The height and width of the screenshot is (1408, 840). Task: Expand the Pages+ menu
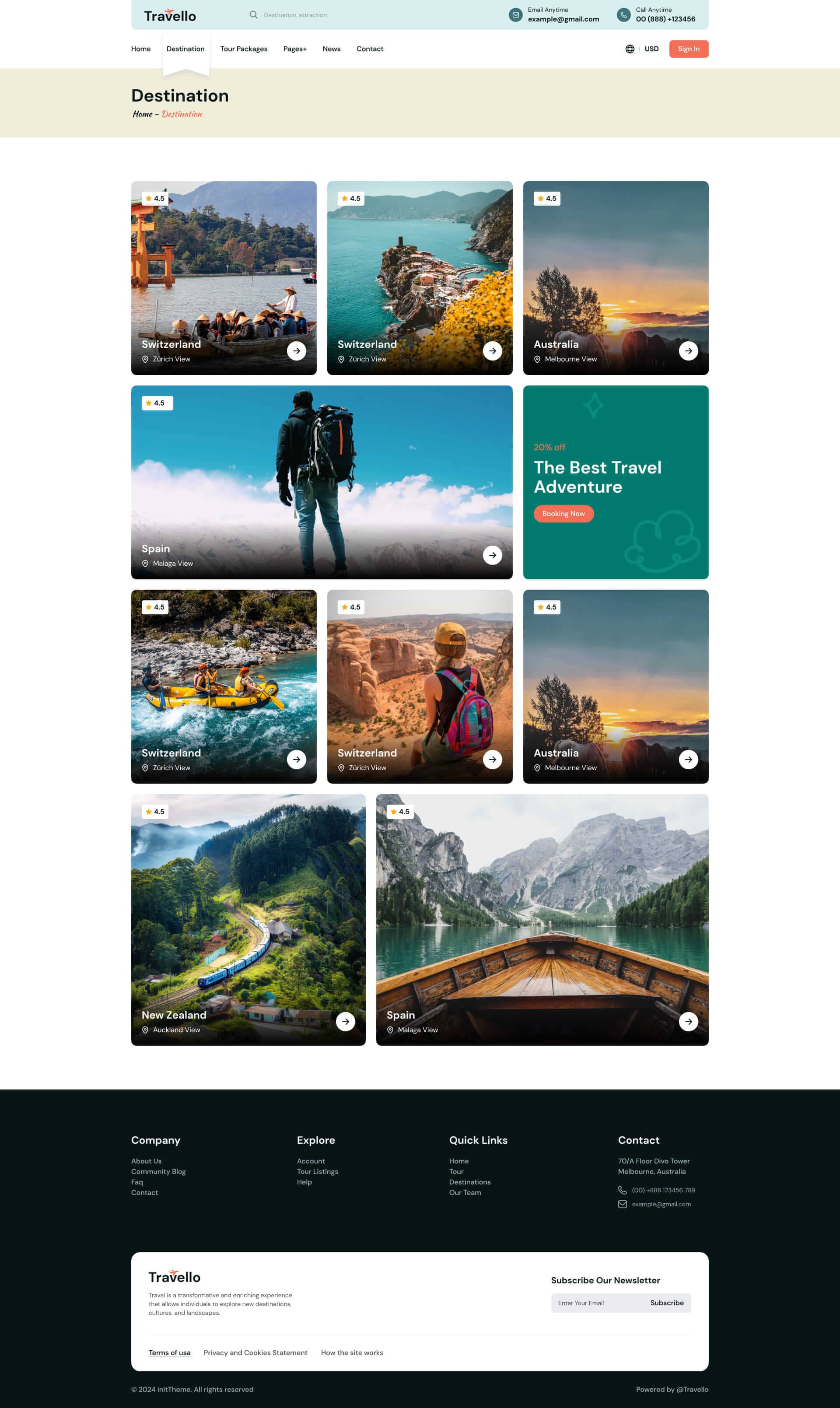click(294, 49)
